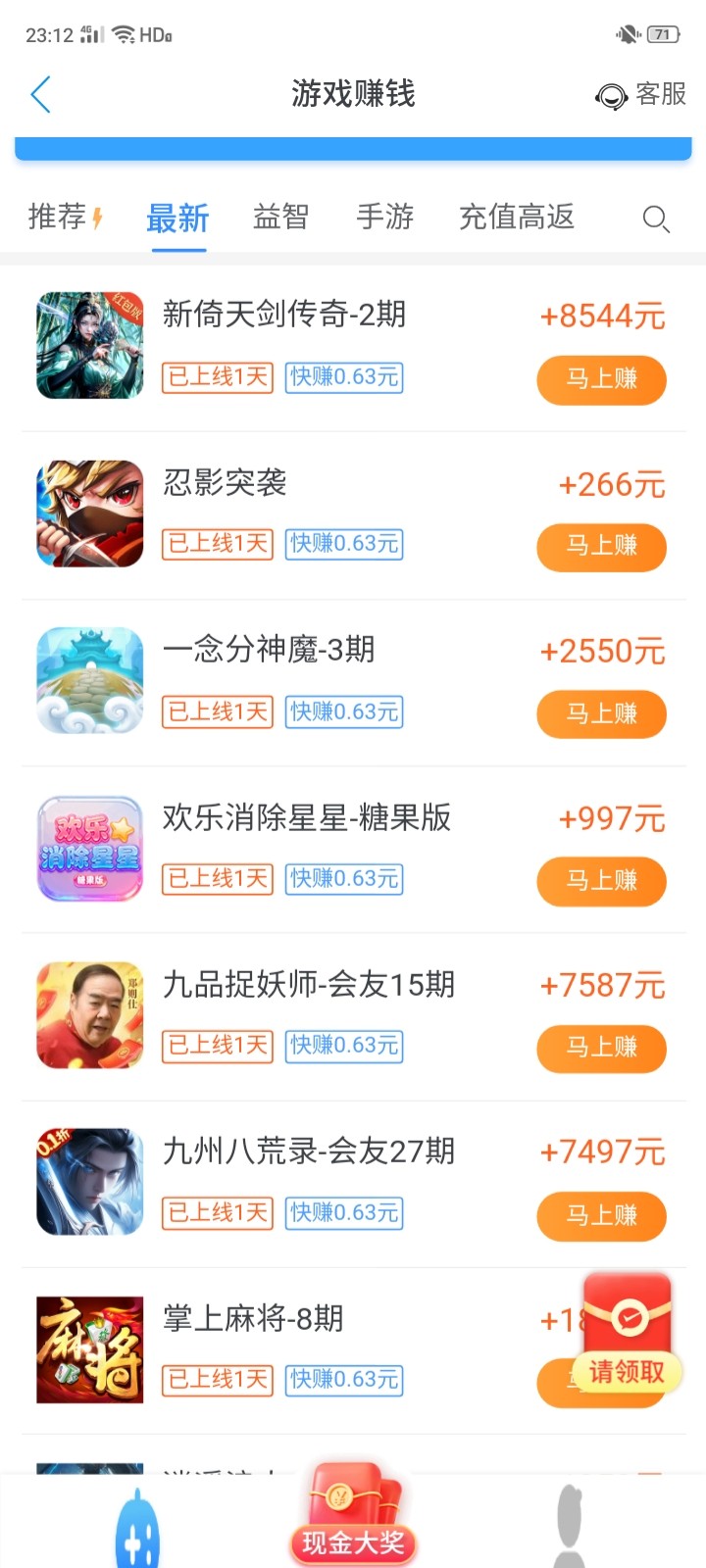Tap the back arrow at top left
This screenshot has height=1568, width=706.
pos(39,95)
